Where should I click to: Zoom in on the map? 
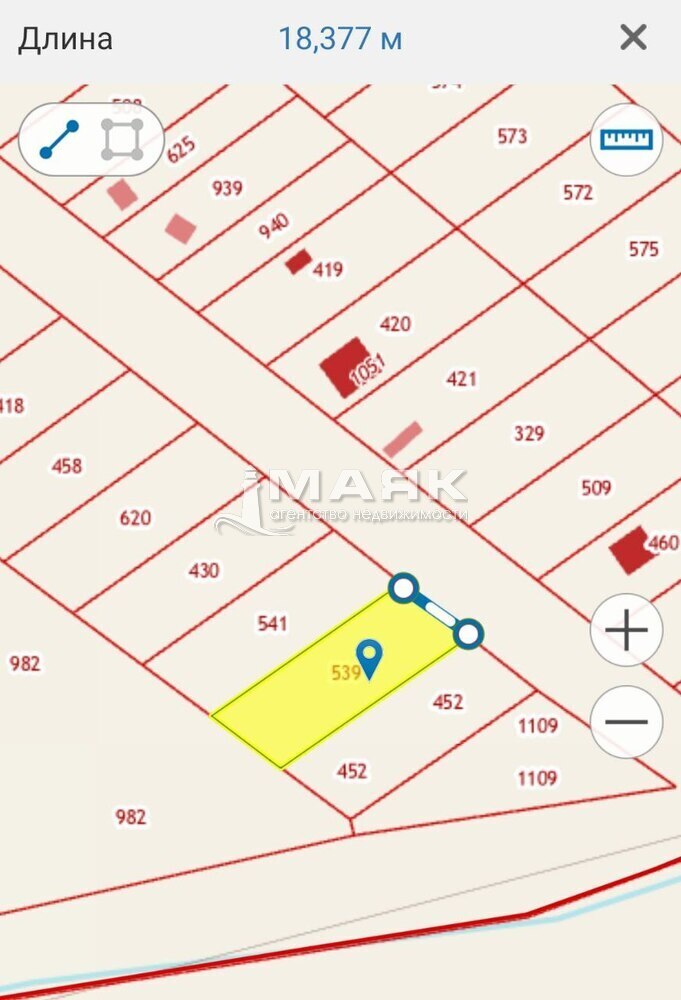point(626,631)
